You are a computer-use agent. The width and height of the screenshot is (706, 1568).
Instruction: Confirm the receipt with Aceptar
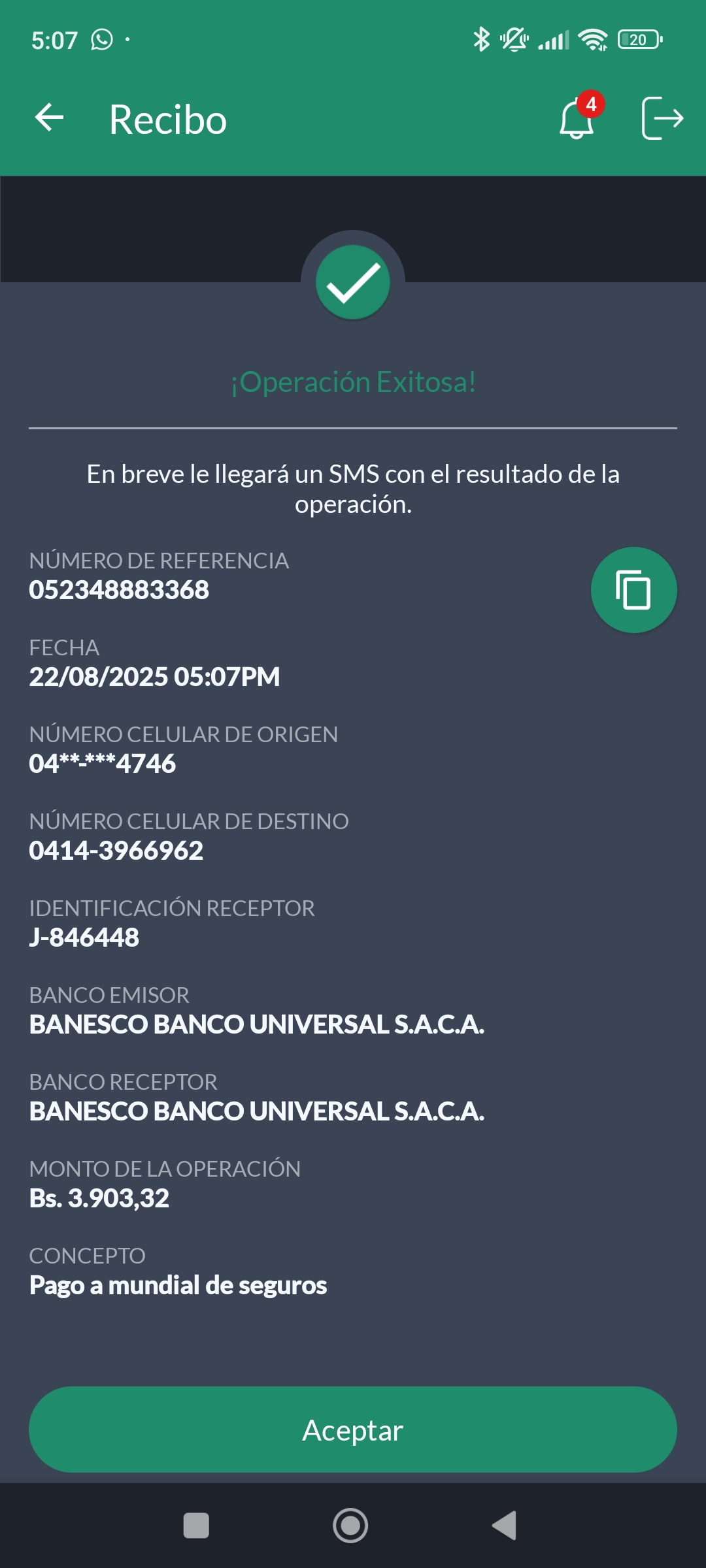coord(353,1429)
